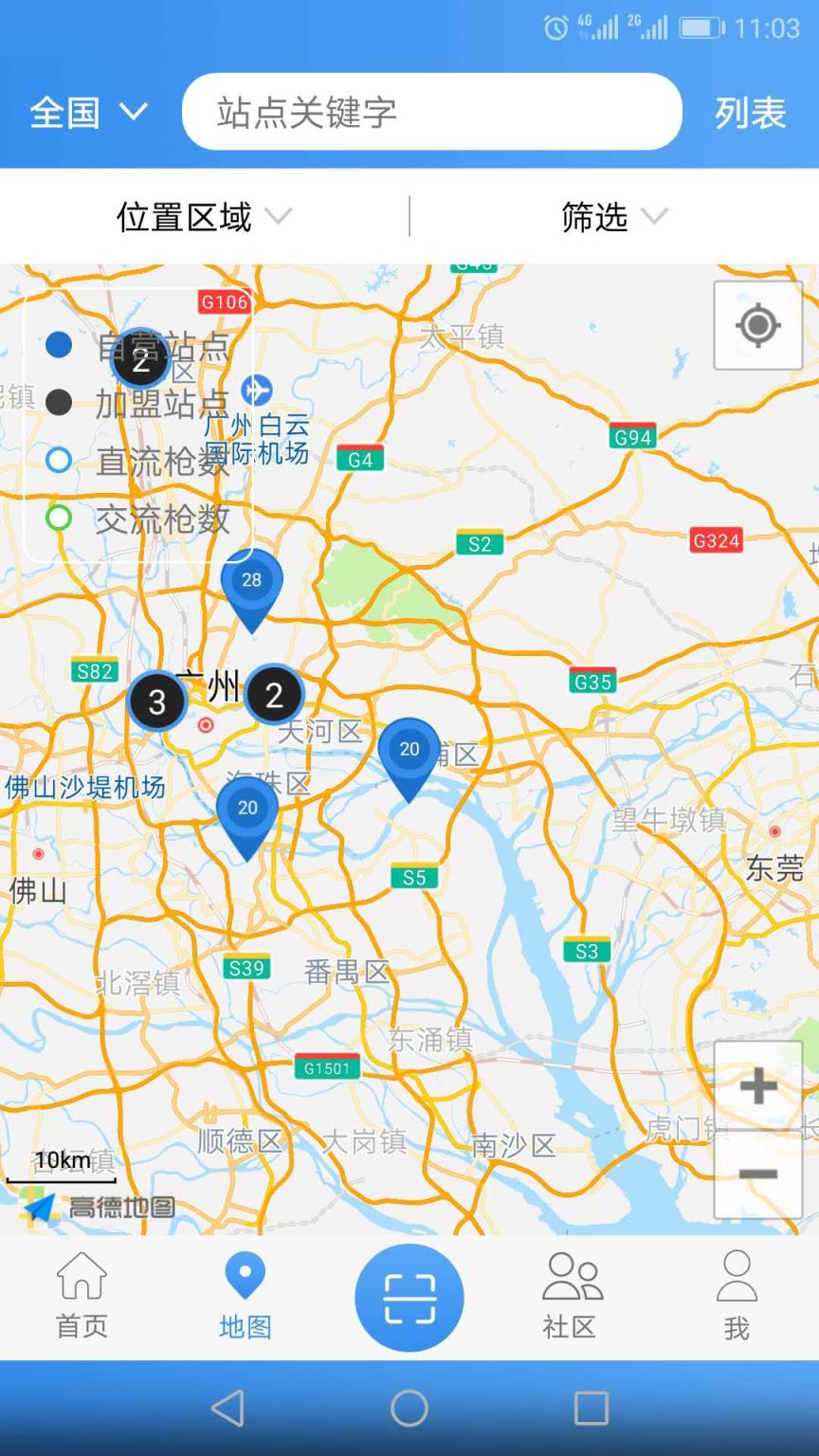The image size is (819, 1456).
Task: Zoom out the map with minus button
Action: click(757, 1174)
